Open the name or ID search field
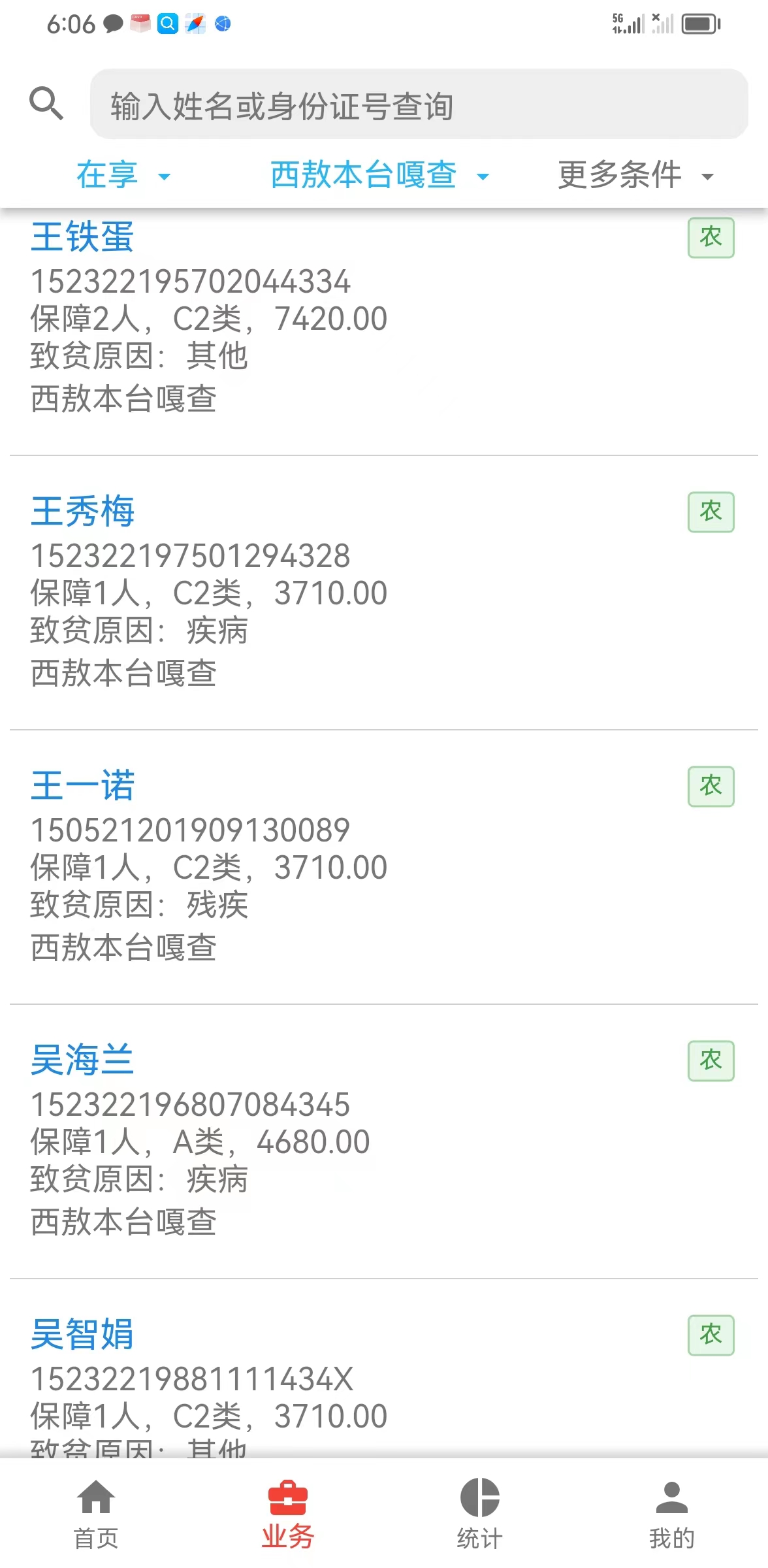Image resolution: width=768 pixels, height=1568 pixels. (x=419, y=105)
